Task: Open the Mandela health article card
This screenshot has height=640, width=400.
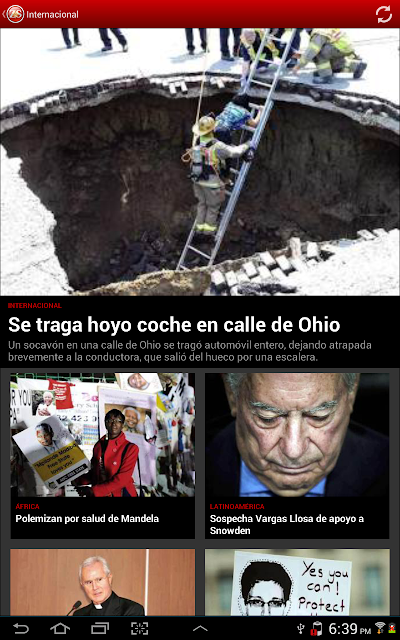Action: click(x=102, y=456)
